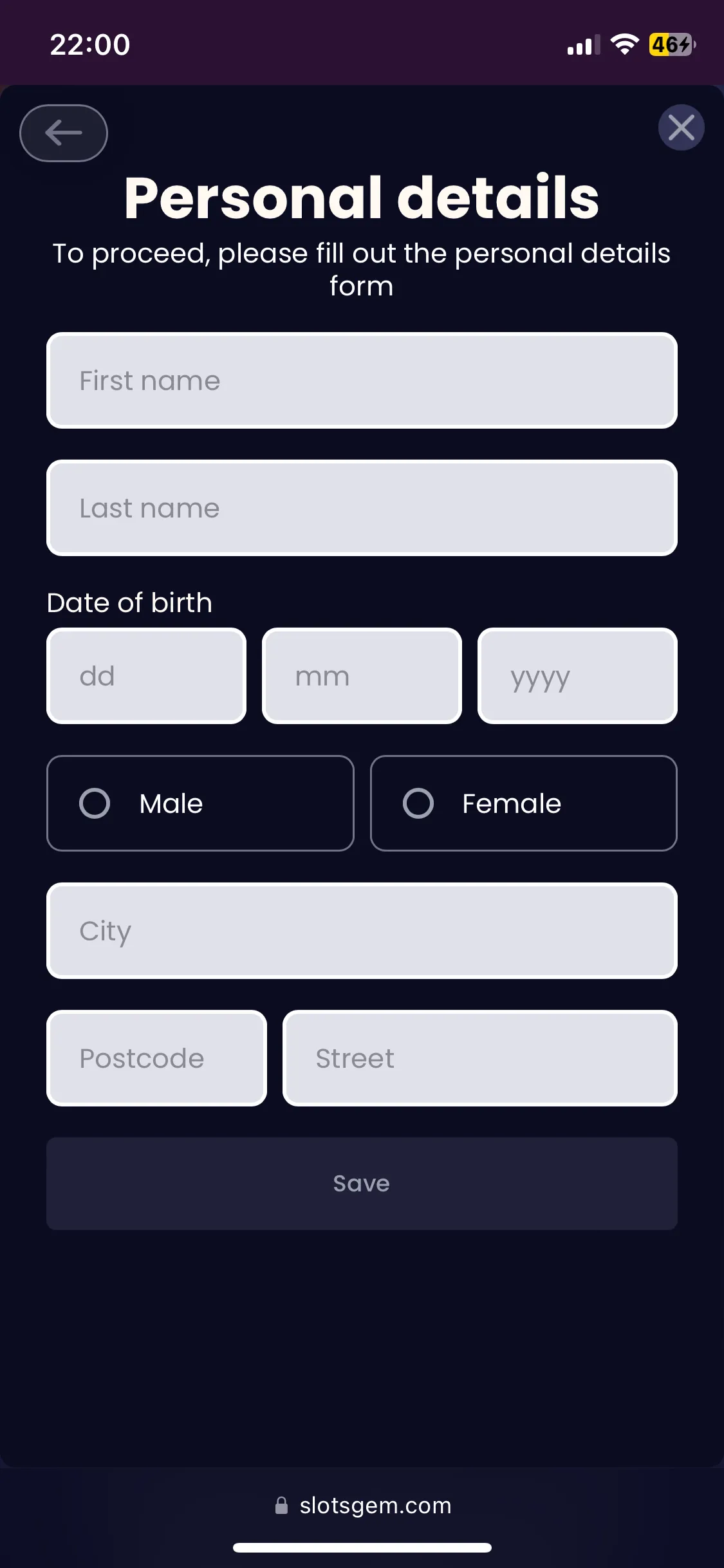Screen dimensions: 724x1568
Task: Select the month (mm) birth field
Action: [x=362, y=676]
